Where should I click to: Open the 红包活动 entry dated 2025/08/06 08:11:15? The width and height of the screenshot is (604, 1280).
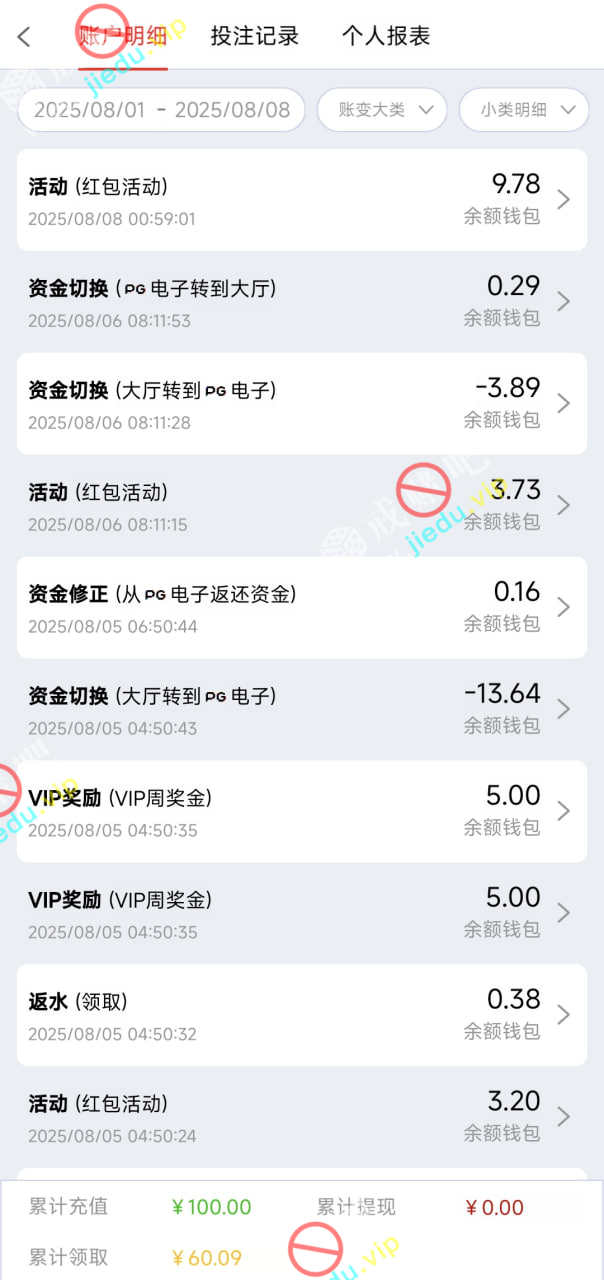pyautogui.click(x=301, y=506)
